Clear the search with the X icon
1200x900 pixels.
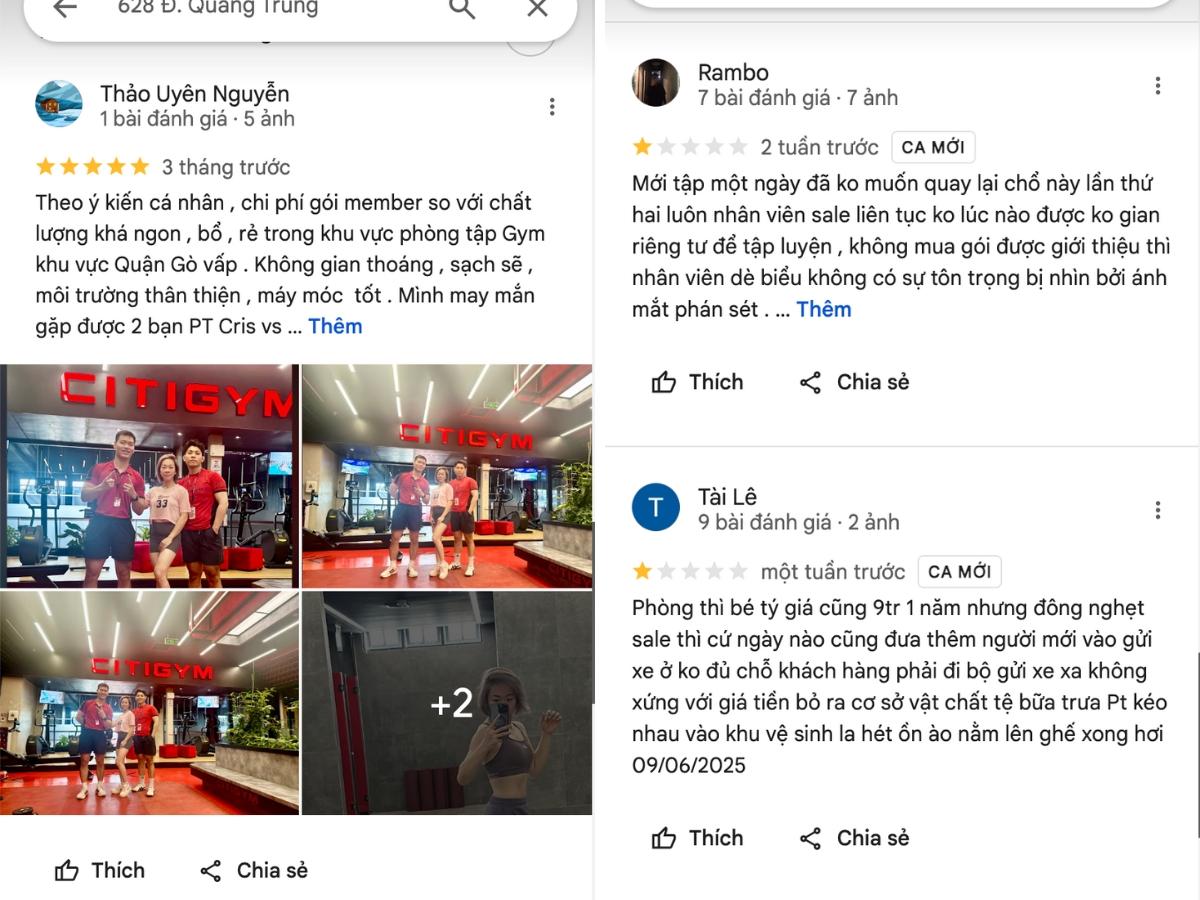pos(537,8)
